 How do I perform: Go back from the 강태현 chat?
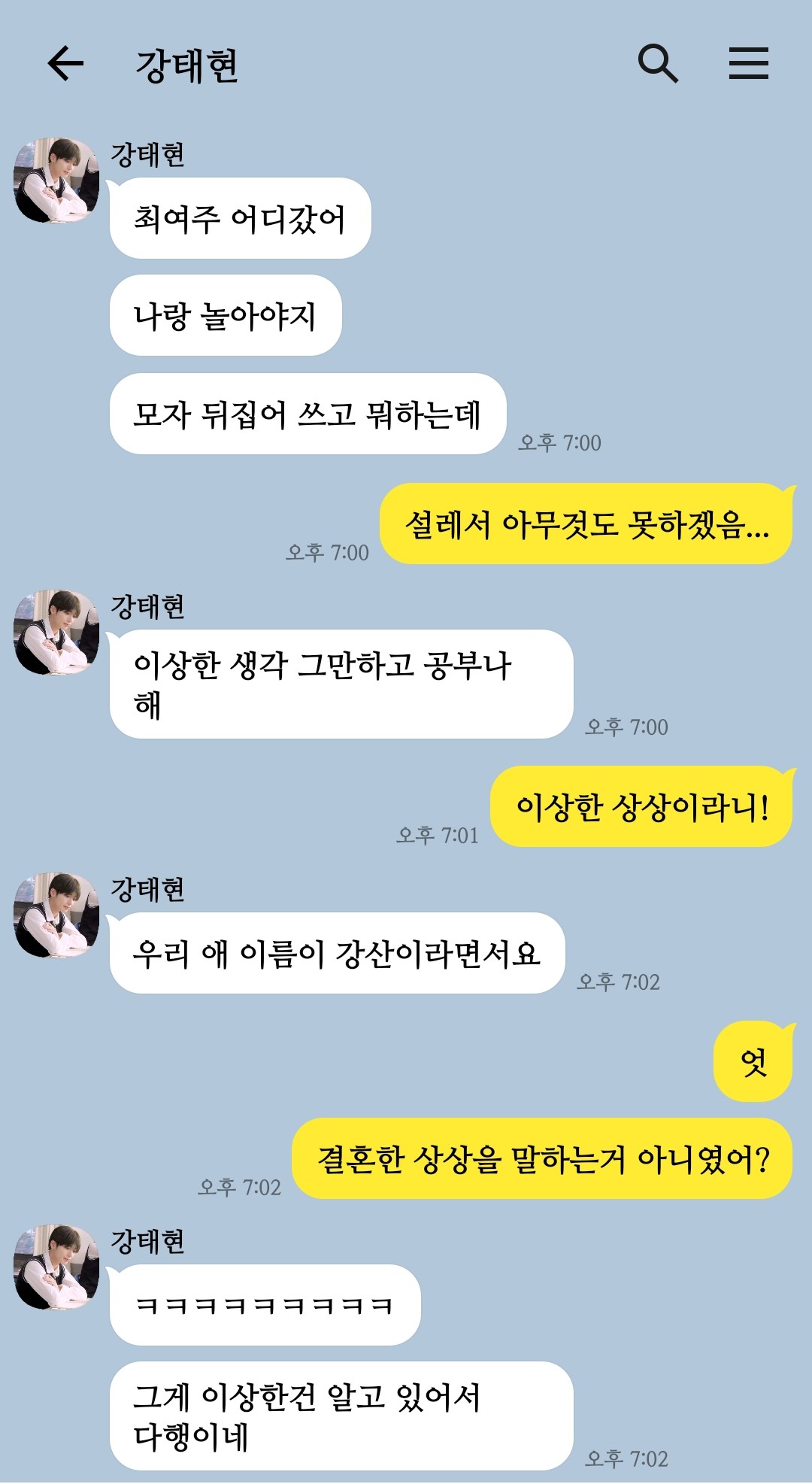tap(65, 63)
